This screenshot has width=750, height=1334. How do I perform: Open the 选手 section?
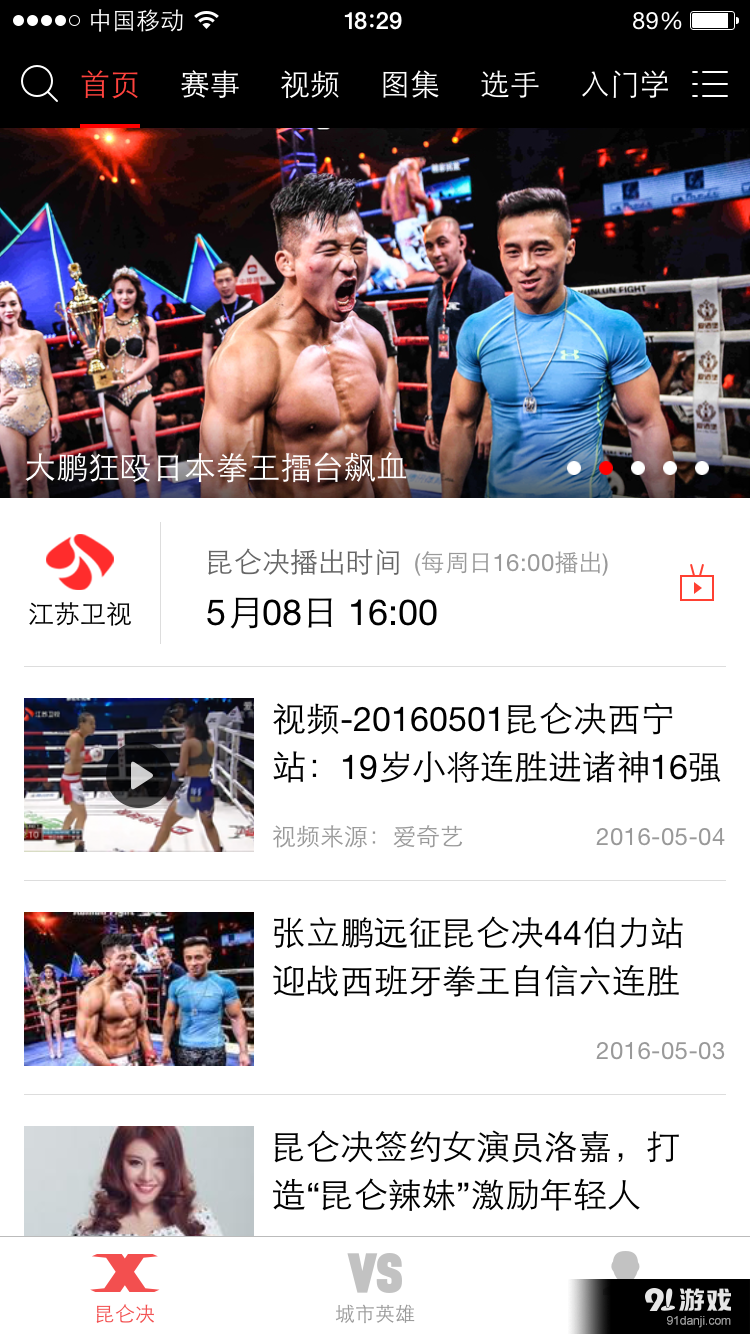pos(510,85)
